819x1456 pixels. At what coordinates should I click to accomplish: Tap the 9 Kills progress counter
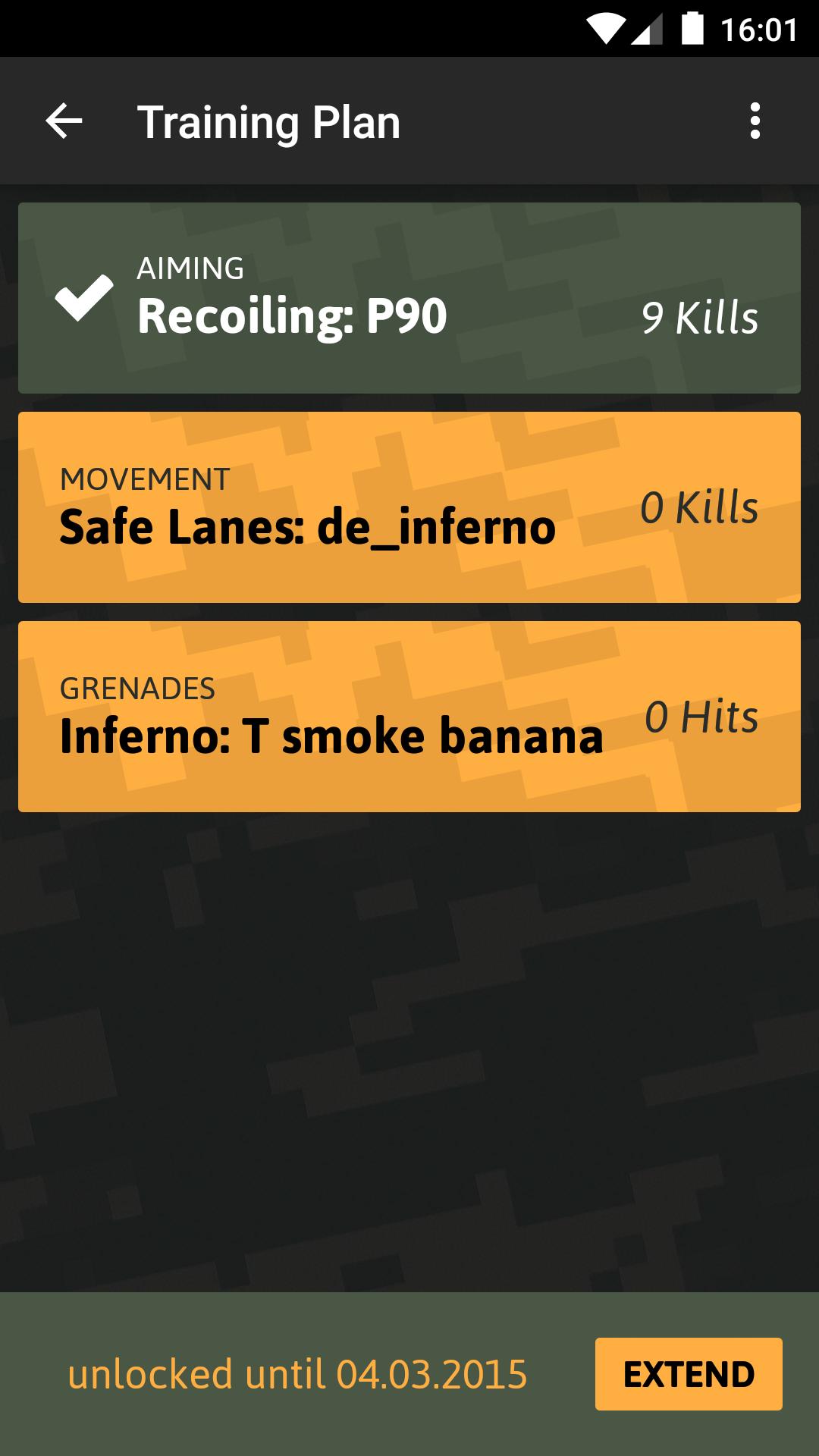[x=700, y=317]
